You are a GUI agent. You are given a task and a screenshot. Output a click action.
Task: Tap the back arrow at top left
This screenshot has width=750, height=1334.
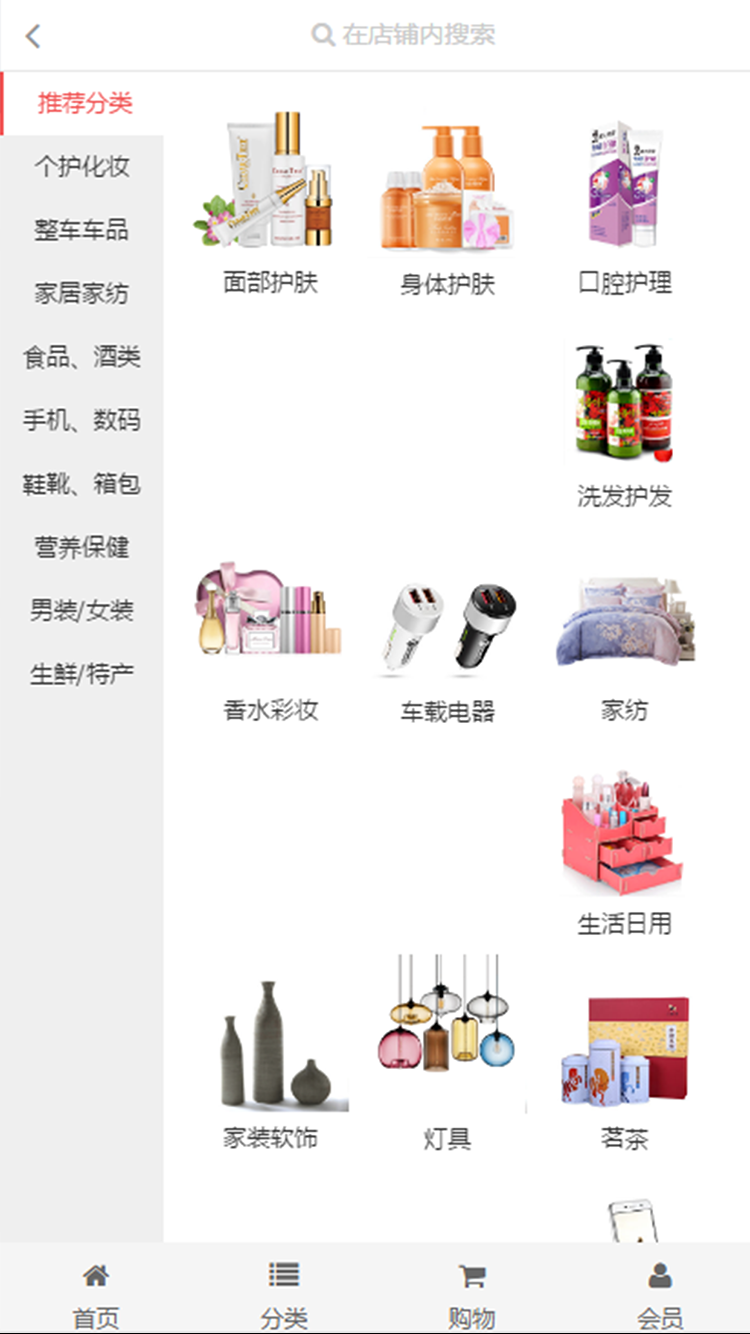click(x=32, y=35)
